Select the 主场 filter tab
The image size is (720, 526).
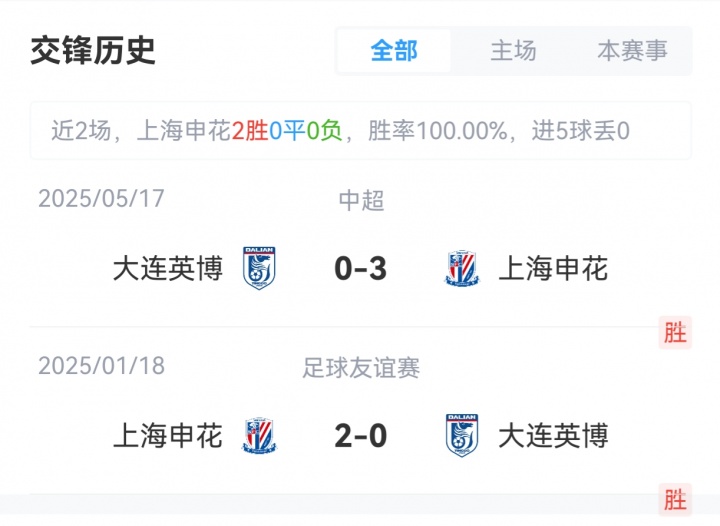click(513, 51)
